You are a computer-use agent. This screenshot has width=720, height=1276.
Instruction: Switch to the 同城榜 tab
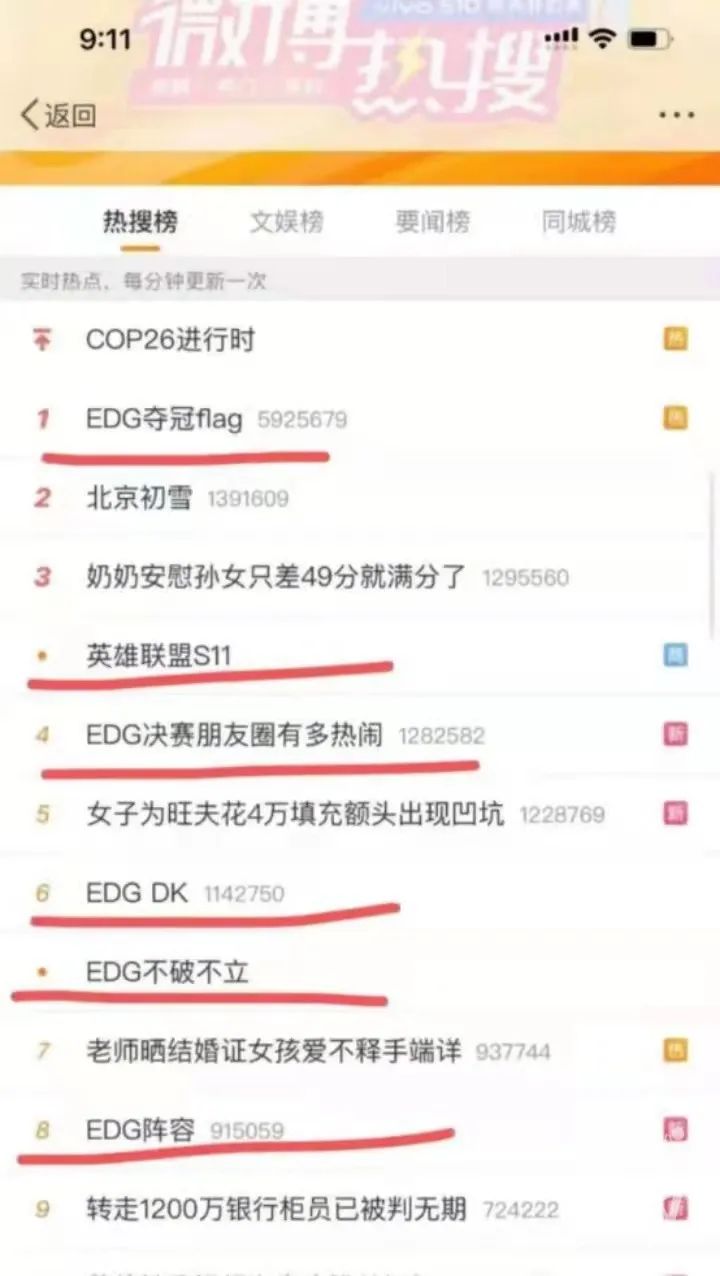[x=579, y=221]
